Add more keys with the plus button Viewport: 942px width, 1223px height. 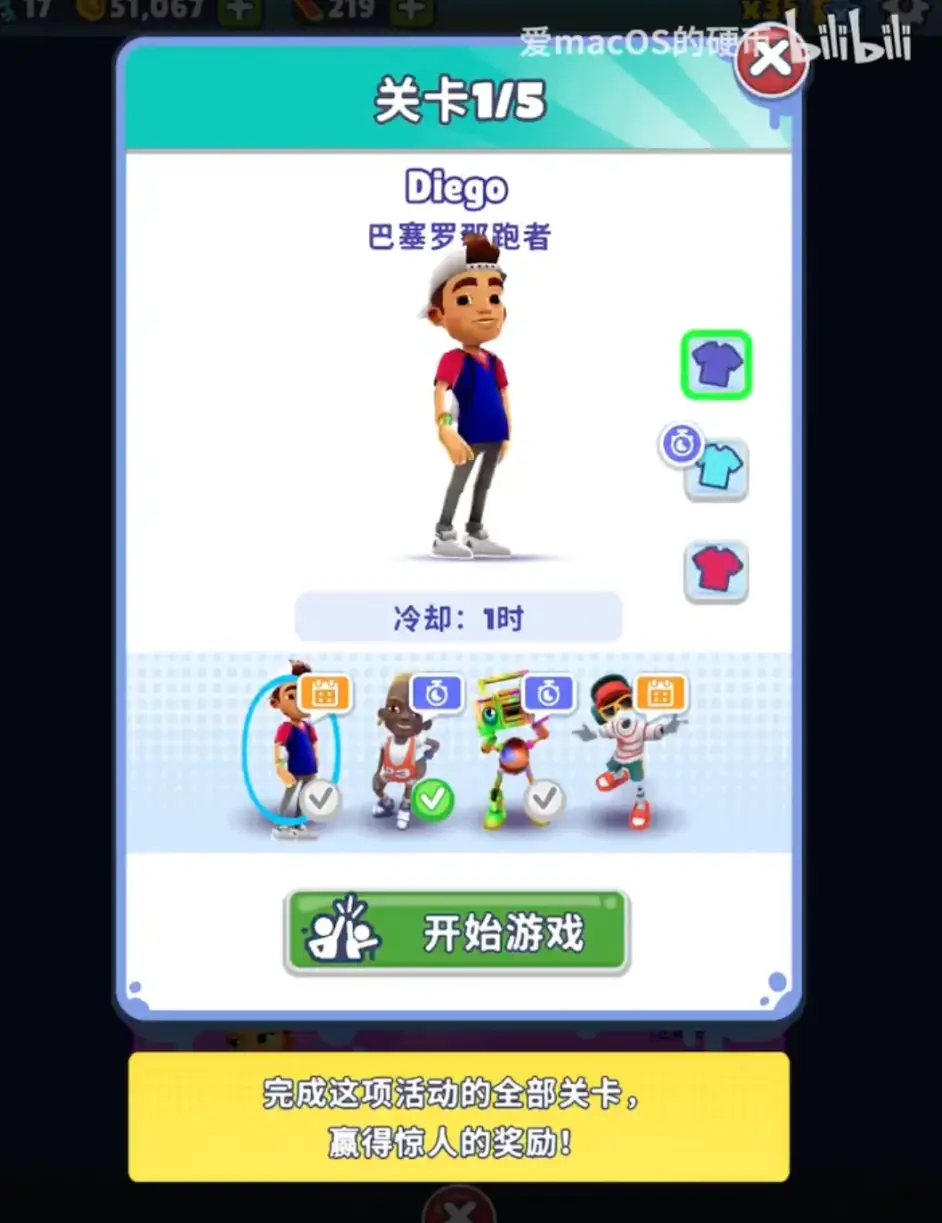pyautogui.click(x=411, y=12)
